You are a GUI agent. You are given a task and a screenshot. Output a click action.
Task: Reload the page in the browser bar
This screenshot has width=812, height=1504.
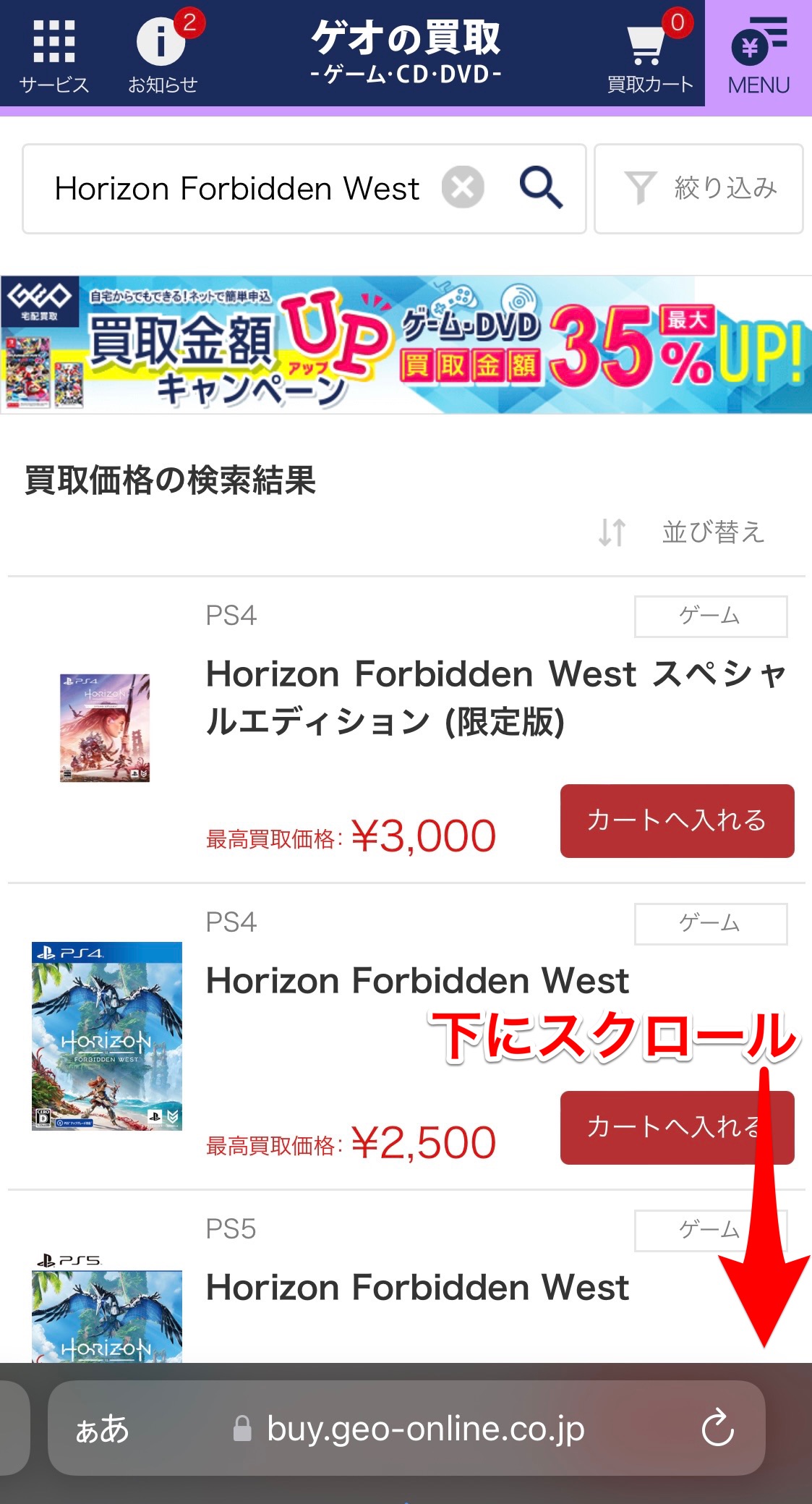pos(717,1428)
